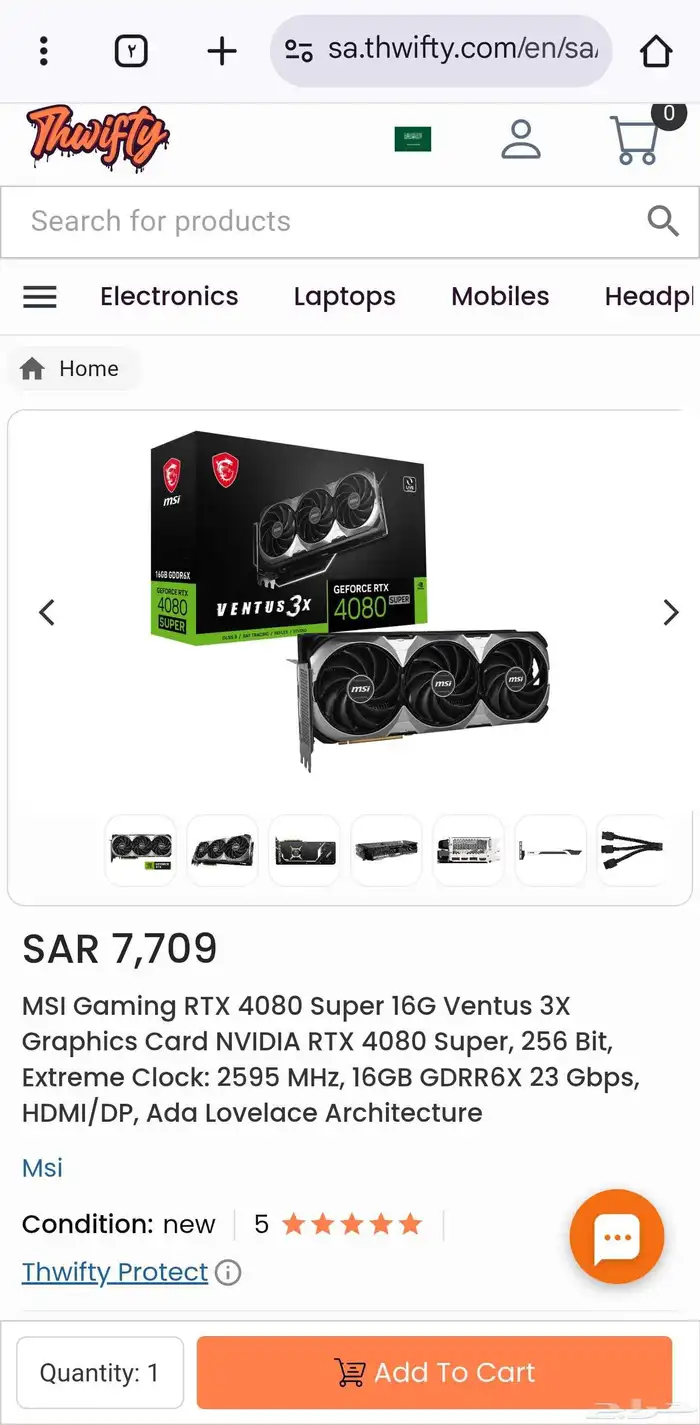
Task: Open the hamburger categories menu
Action: pos(40,297)
